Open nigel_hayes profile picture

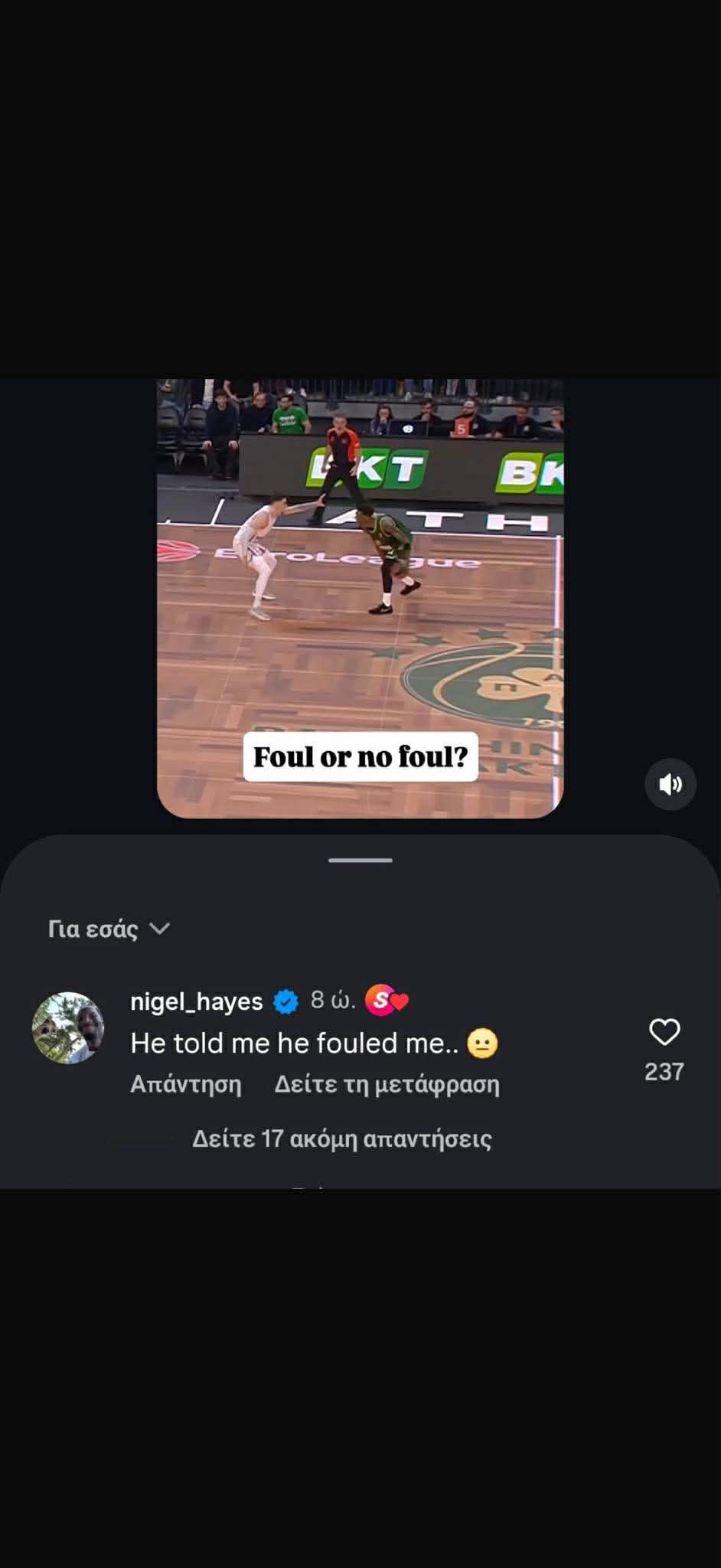[68, 1027]
